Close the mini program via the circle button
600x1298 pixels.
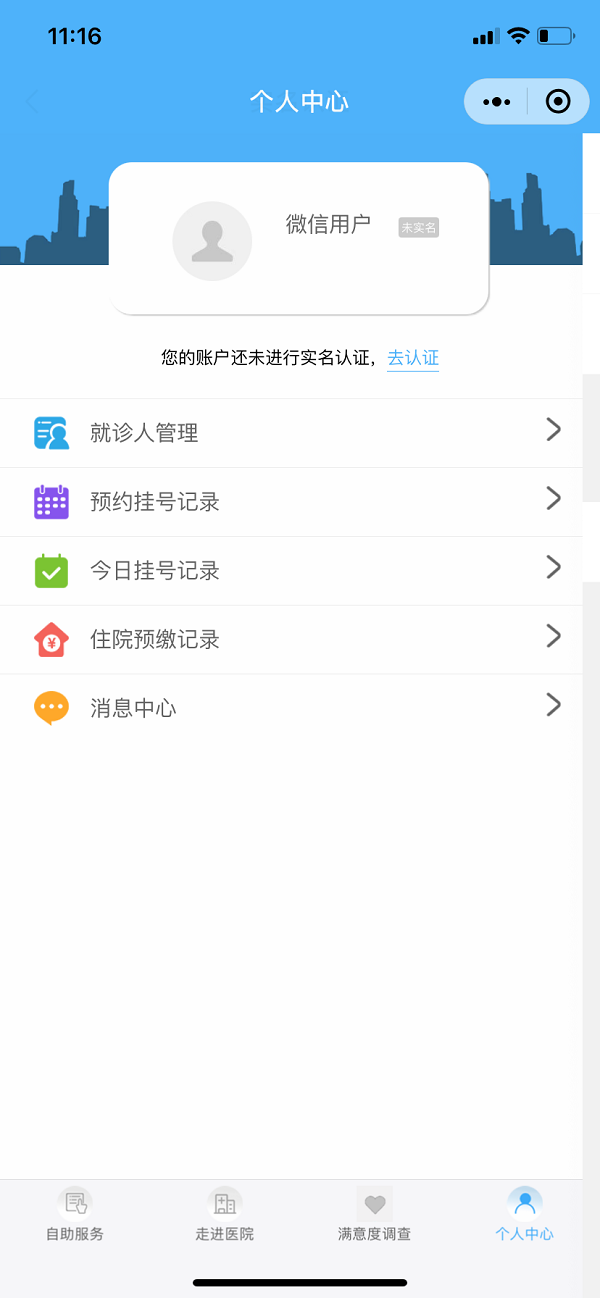(558, 102)
